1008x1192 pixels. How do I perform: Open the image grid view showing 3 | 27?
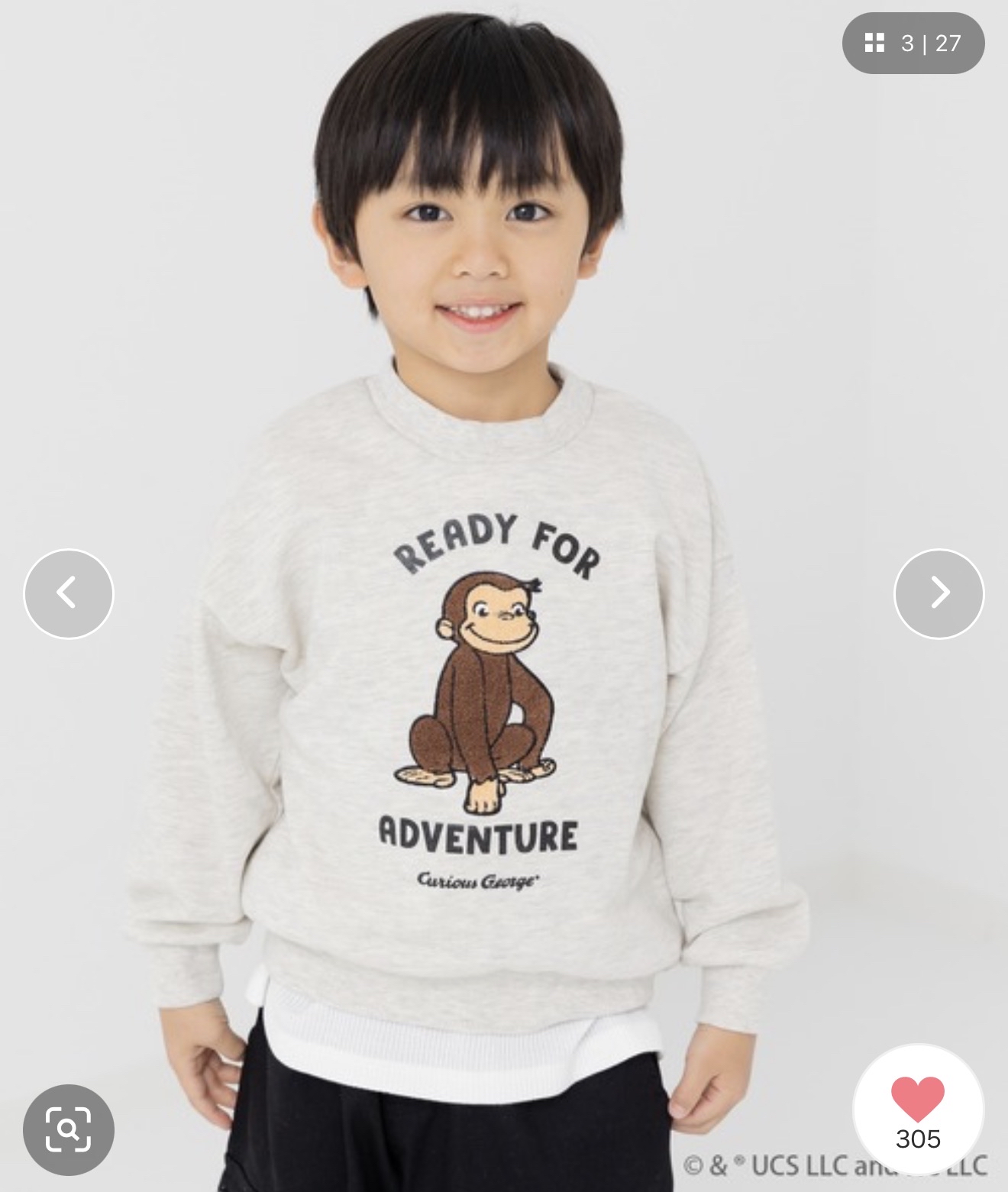(913, 43)
